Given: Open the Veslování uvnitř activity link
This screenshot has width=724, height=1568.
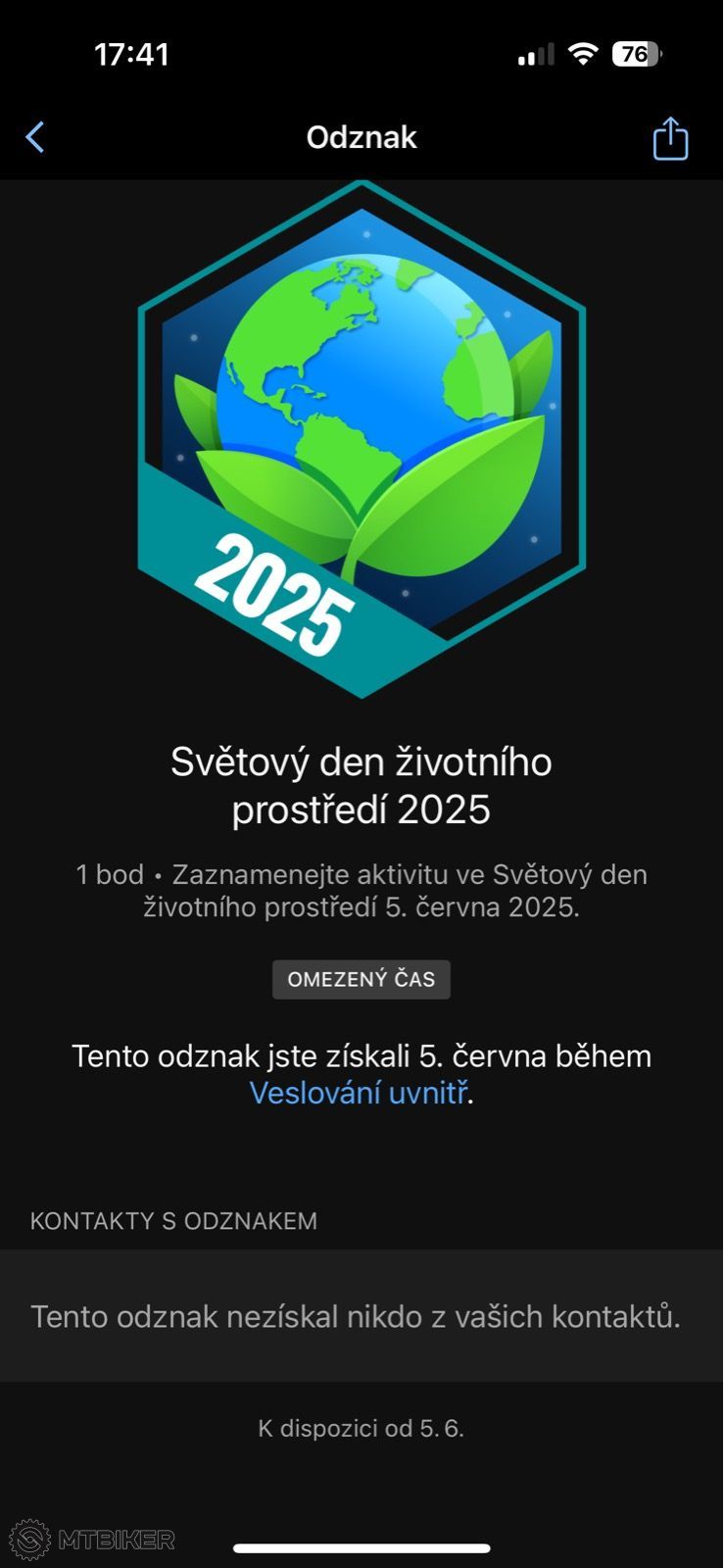Looking at the screenshot, I should [x=359, y=1093].
